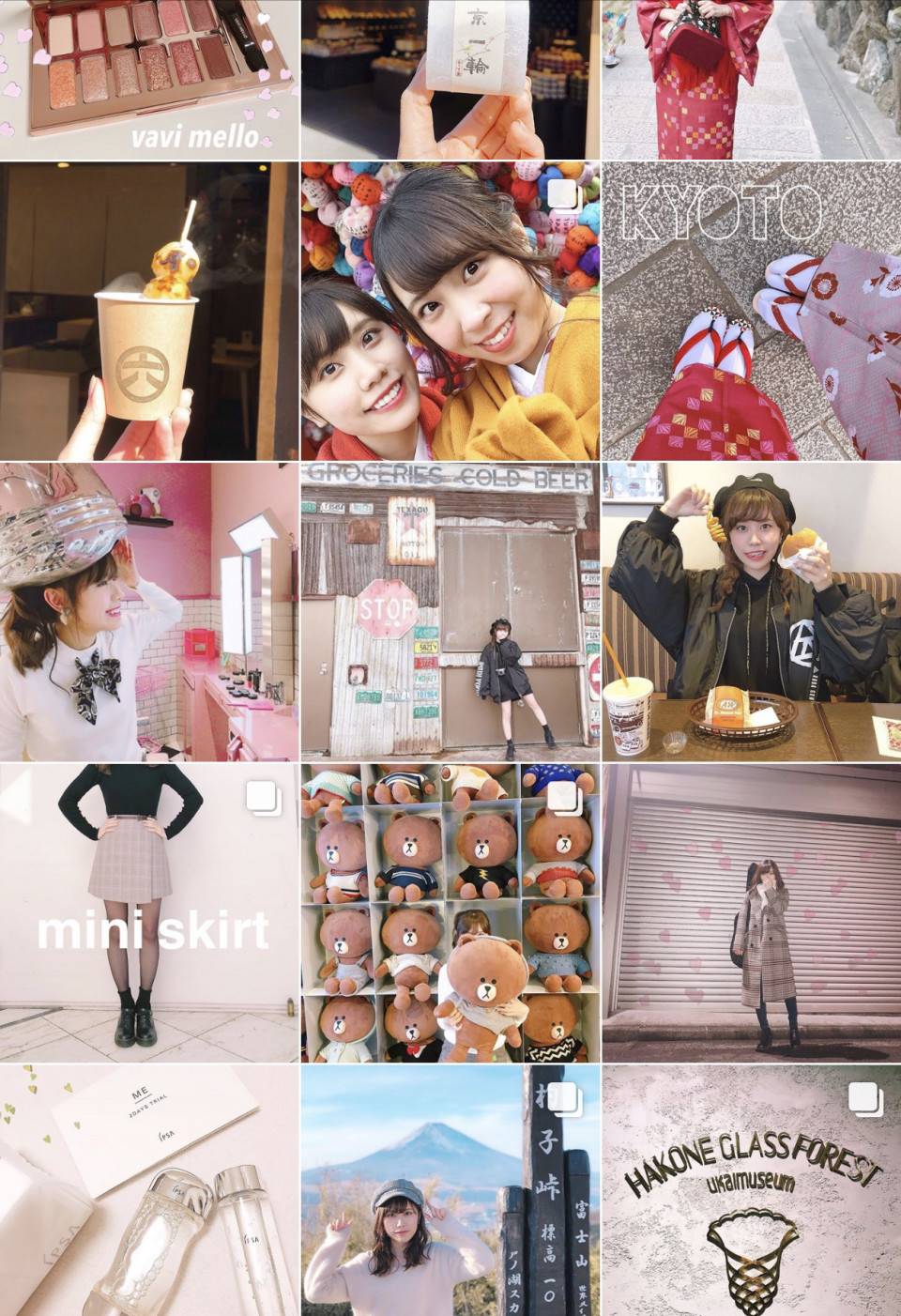Open the Mount Fuji view post
The image size is (901, 1316).
pyautogui.click(x=450, y=1189)
